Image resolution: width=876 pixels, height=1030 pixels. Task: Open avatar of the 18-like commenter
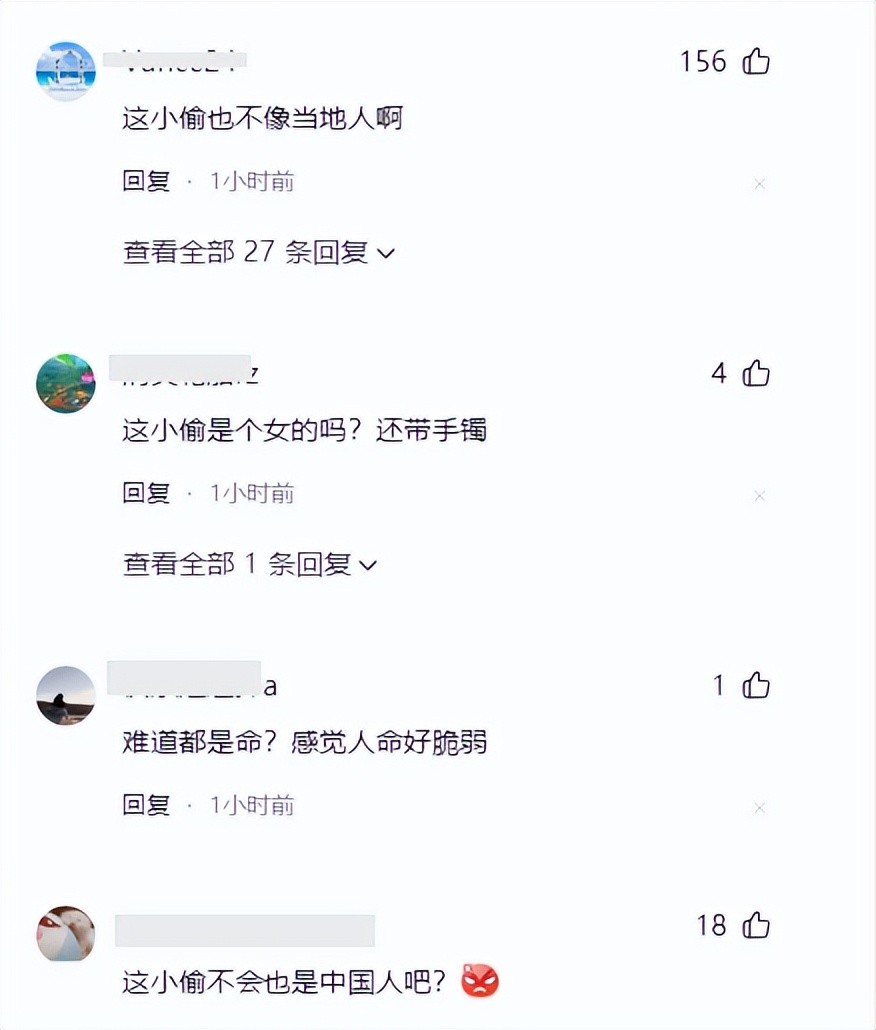click(65, 935)
